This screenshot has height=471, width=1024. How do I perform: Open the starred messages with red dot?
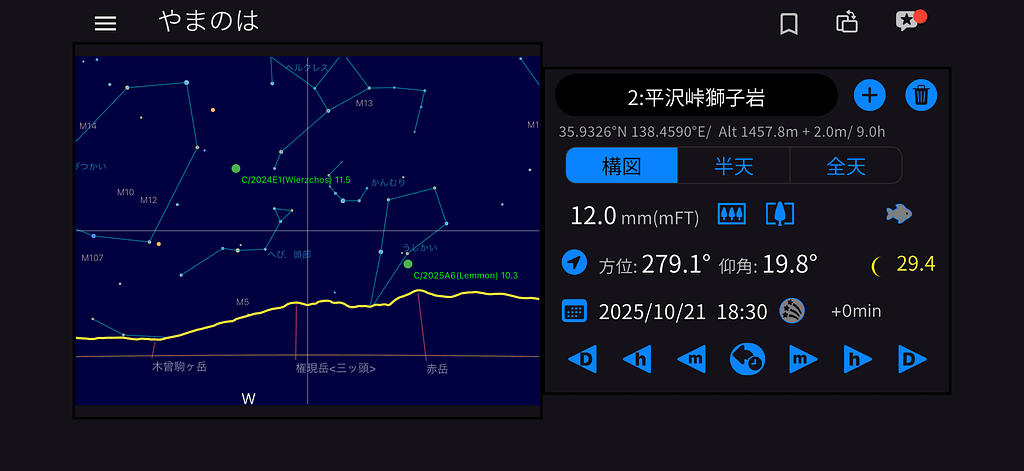909,22
